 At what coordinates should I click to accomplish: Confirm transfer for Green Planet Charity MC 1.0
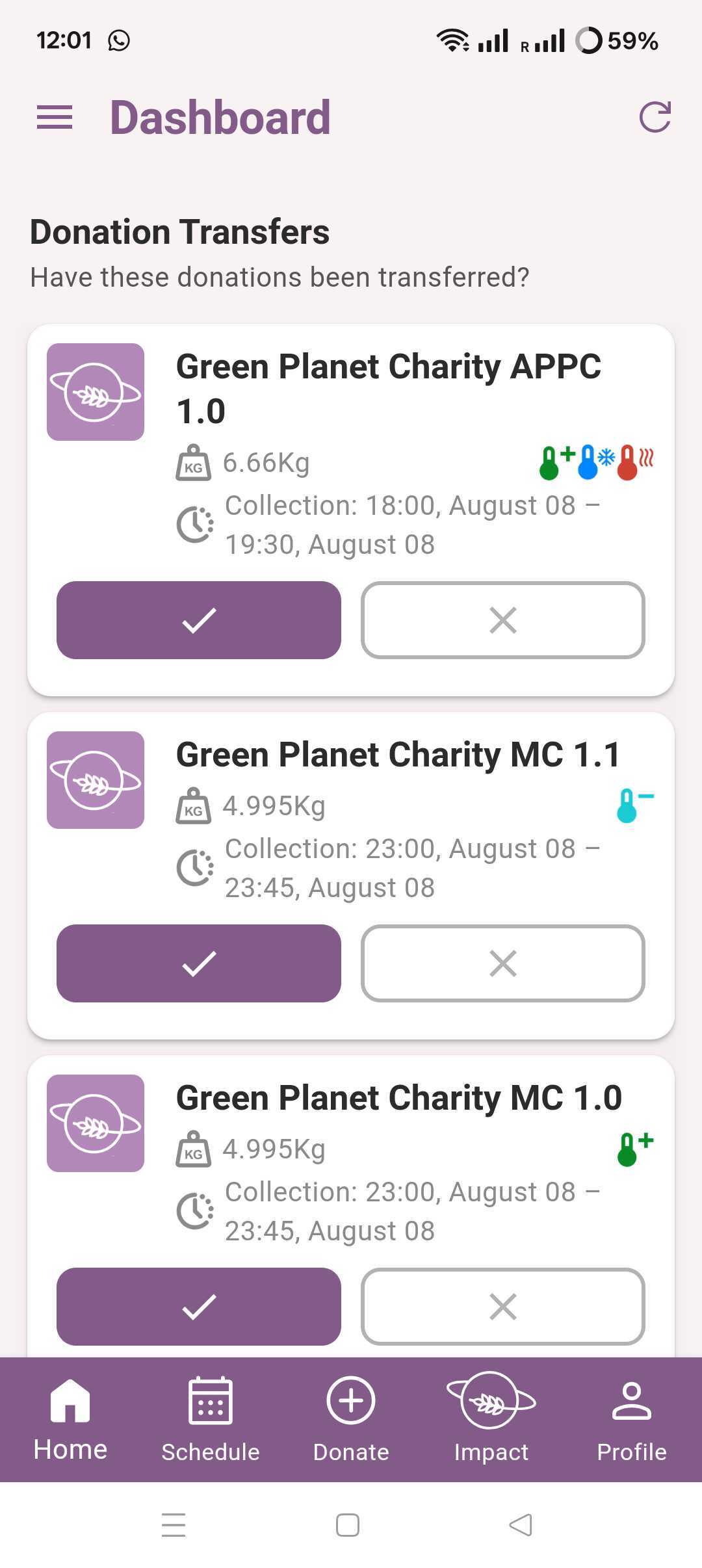[199, 1307]
